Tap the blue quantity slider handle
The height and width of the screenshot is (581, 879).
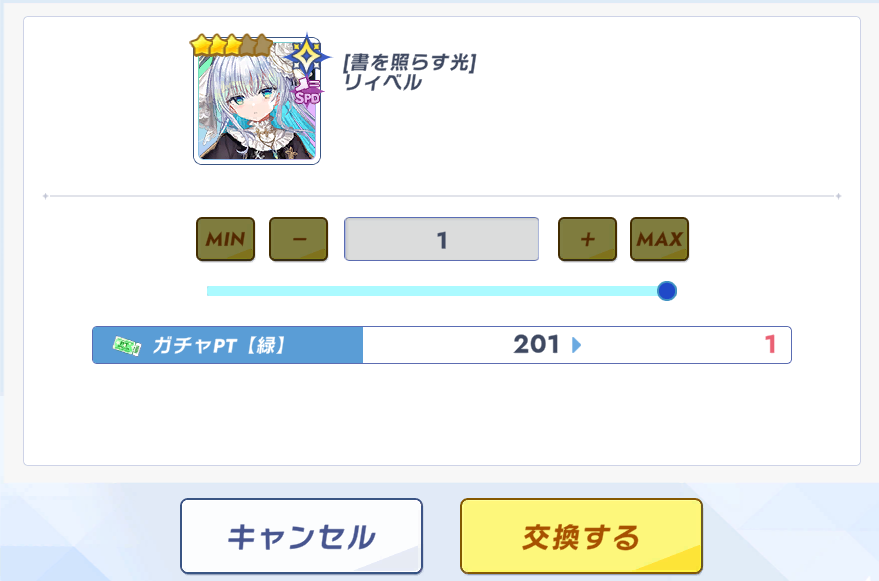click(667, 291)
